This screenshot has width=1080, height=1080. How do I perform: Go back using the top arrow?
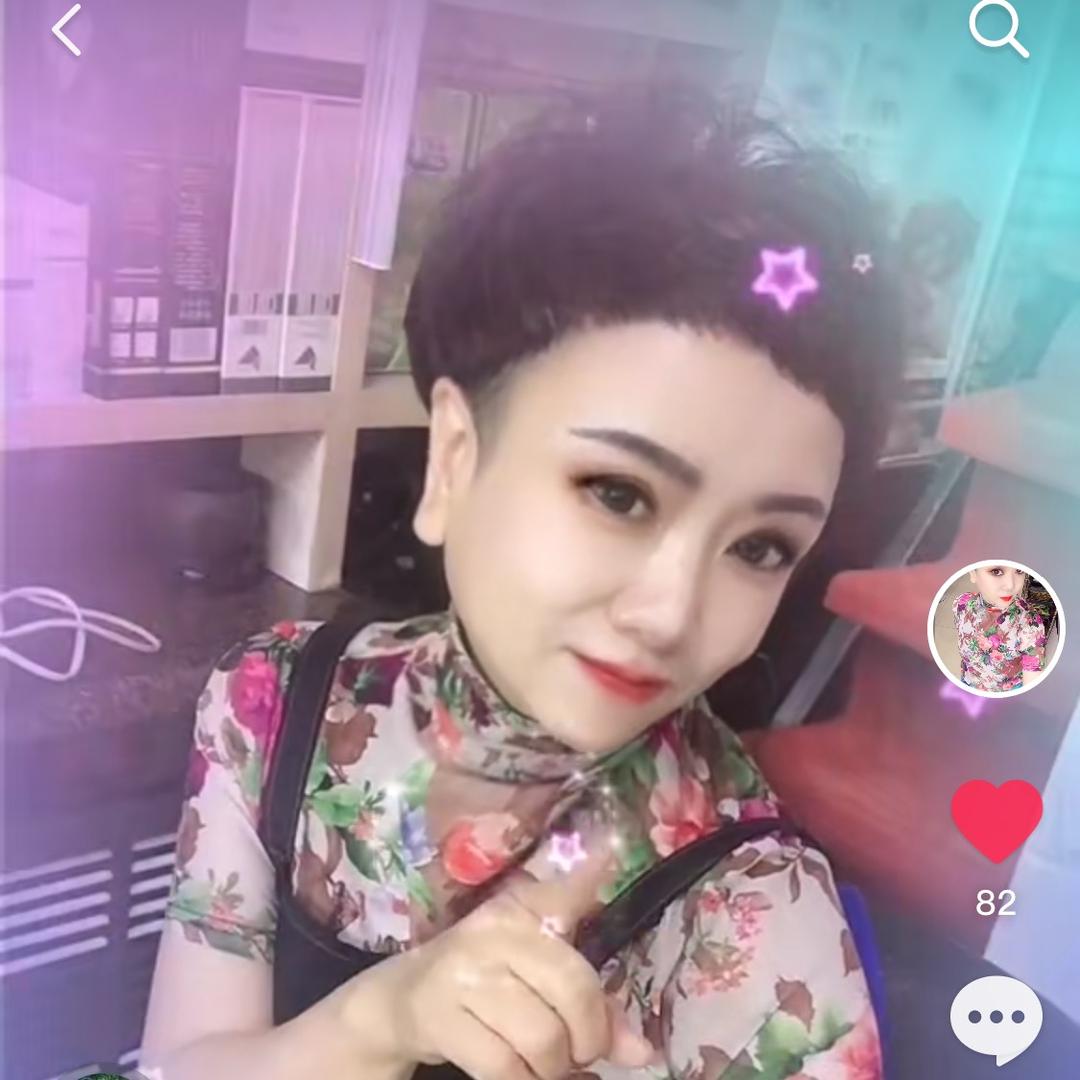tap(66, 31)
